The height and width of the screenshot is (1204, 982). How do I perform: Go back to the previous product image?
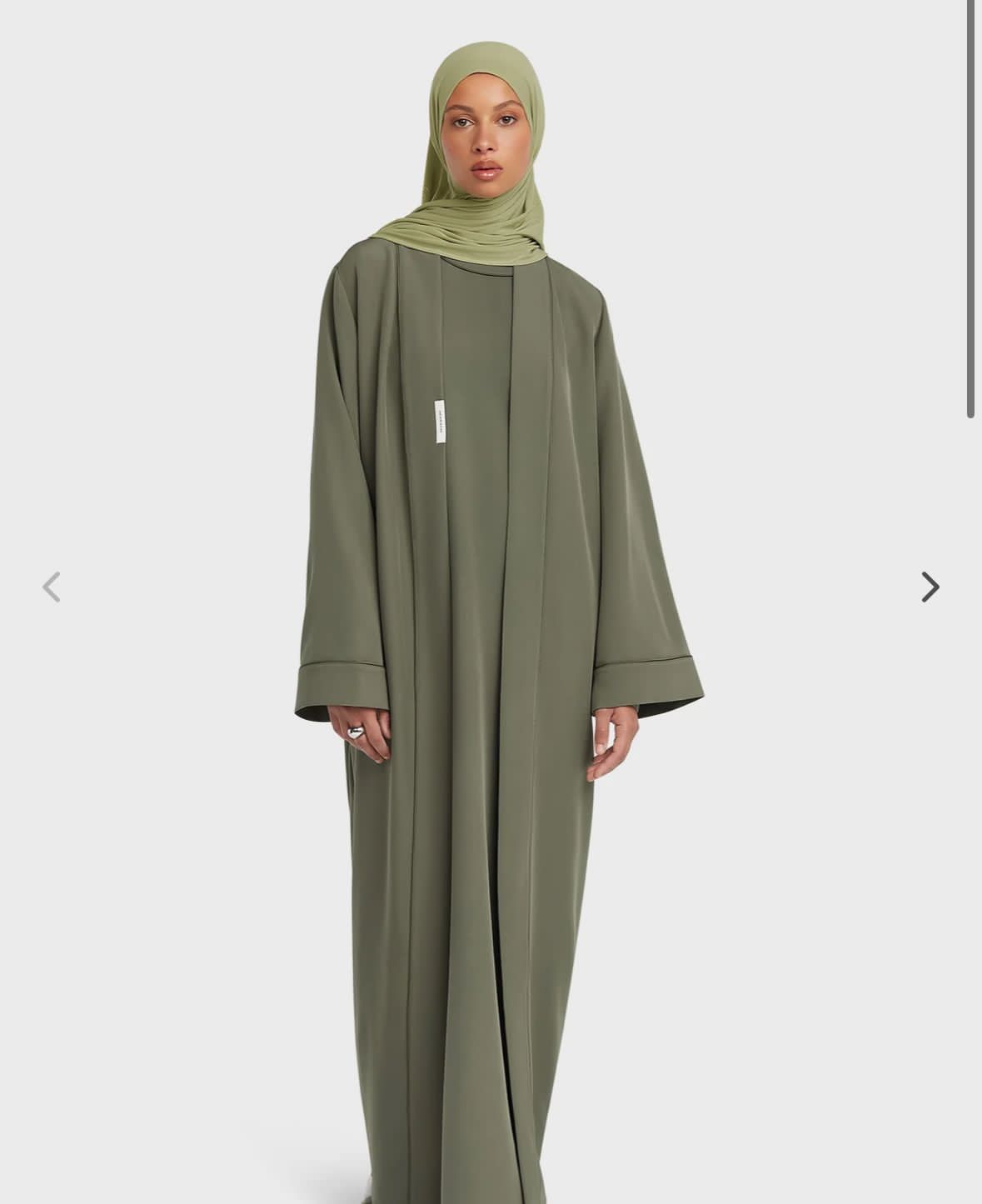point(52,587)
